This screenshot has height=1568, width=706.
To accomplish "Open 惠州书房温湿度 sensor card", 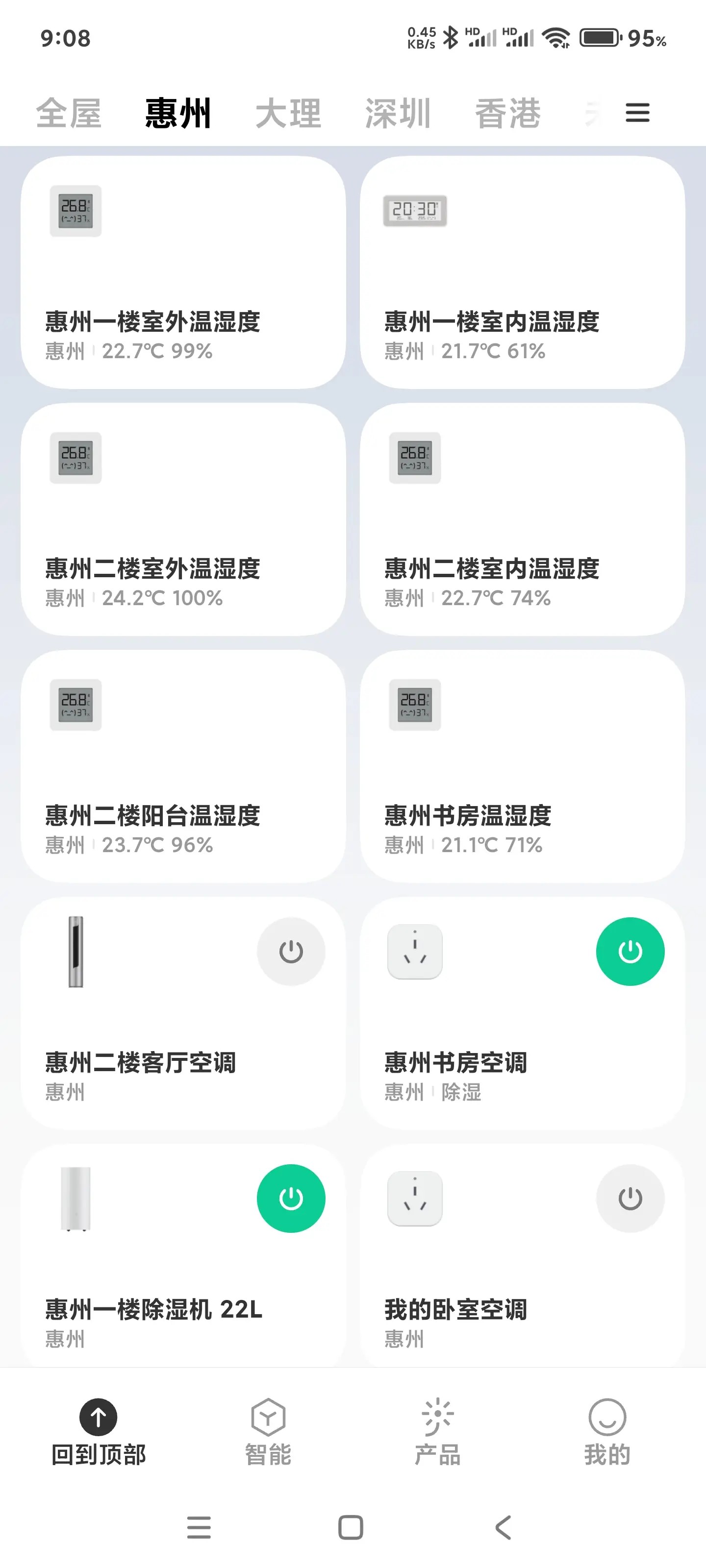I will (522, 766).
